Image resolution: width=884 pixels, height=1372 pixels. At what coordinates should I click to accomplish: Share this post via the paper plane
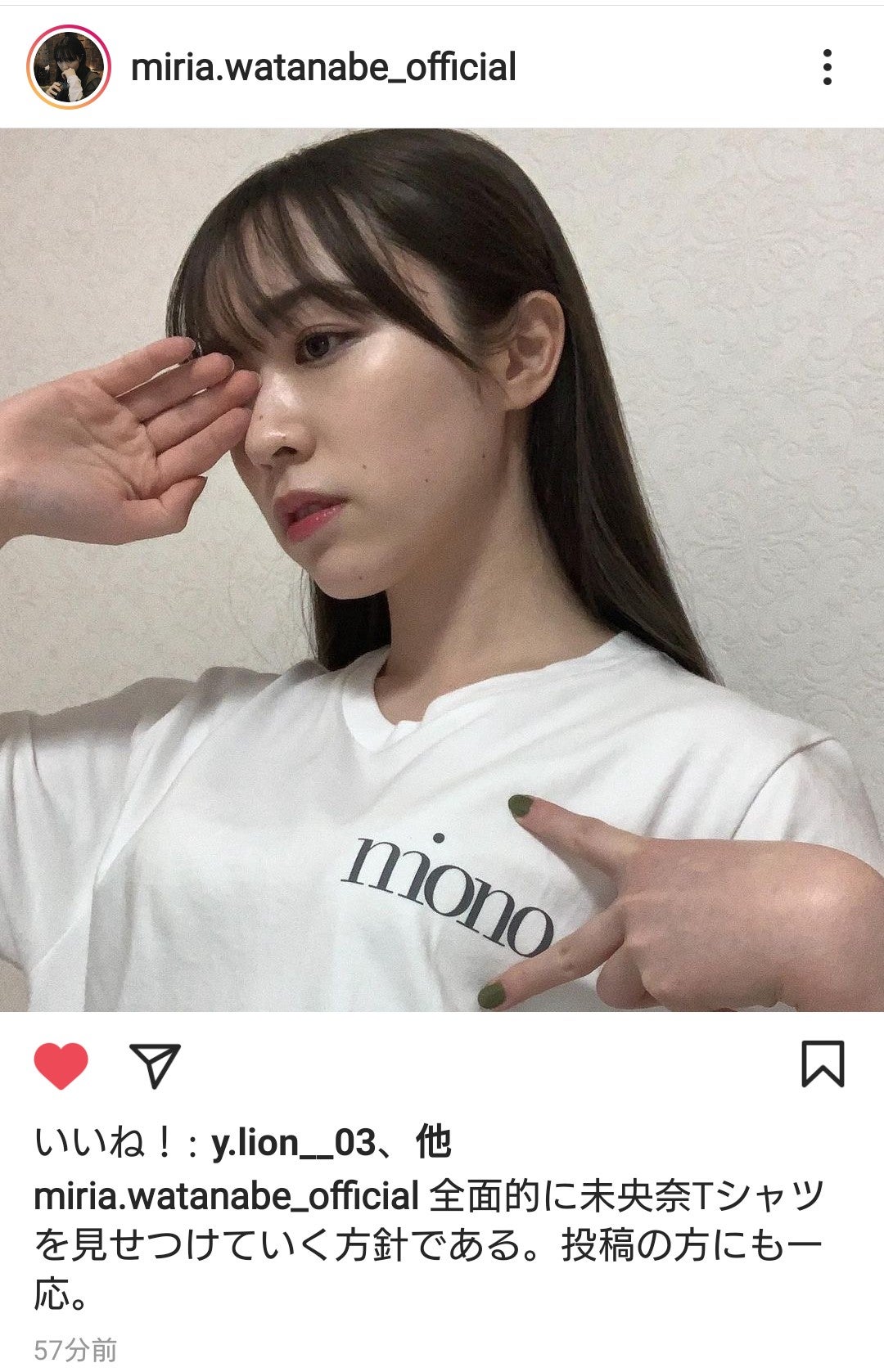click(x=155, y=1065)
